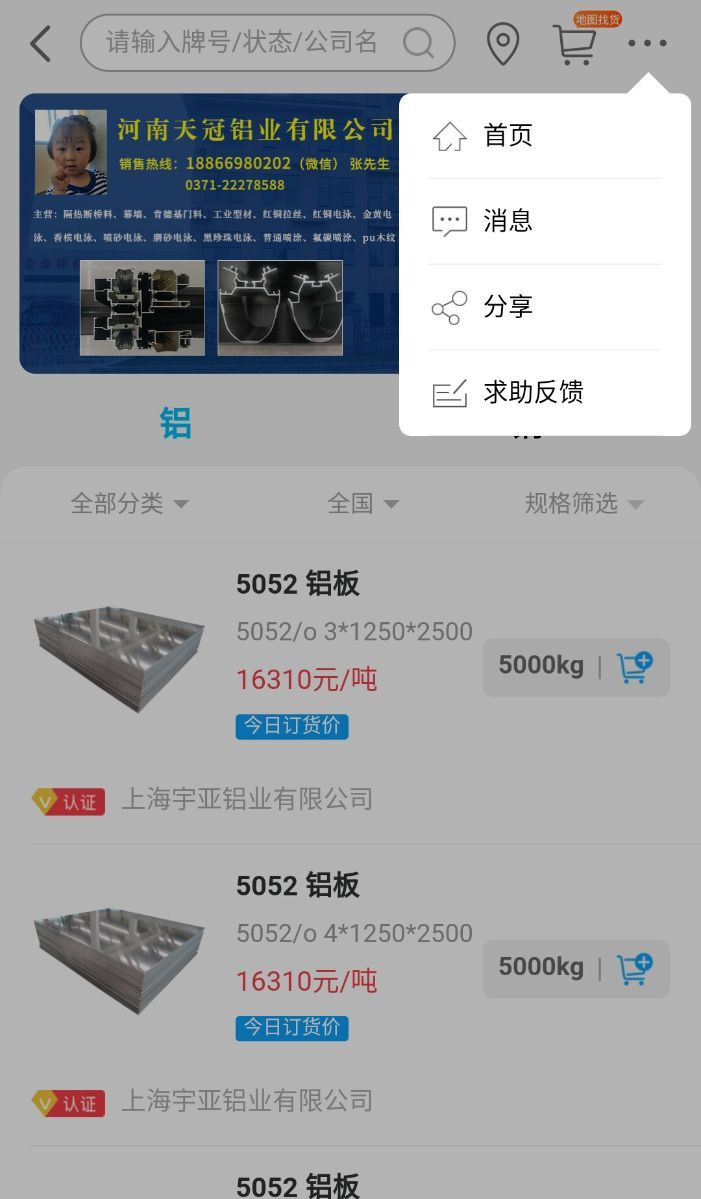Add 5052/o 4*1250*2500 铝板 to cart
Viewport: 701px width, 1199px height.
coord(634,969)
